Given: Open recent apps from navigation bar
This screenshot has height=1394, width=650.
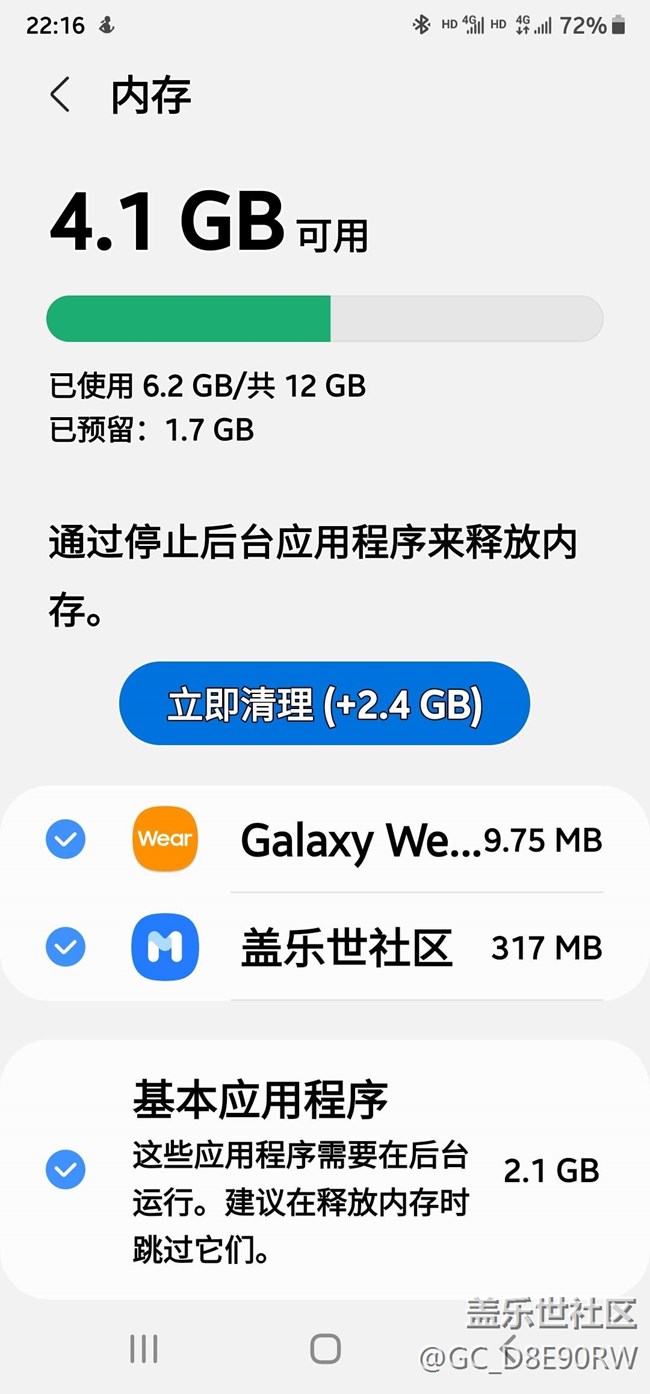Looking at the screenshot, I should point(144,1349).
